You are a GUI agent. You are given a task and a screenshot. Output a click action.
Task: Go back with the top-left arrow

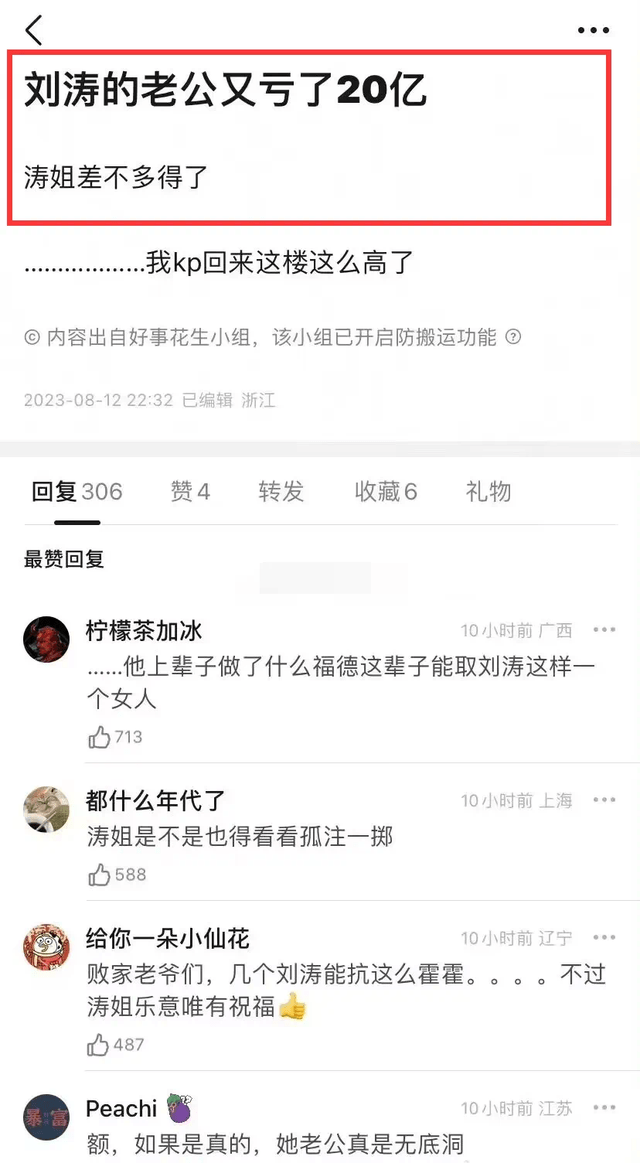tap(33, 30)
